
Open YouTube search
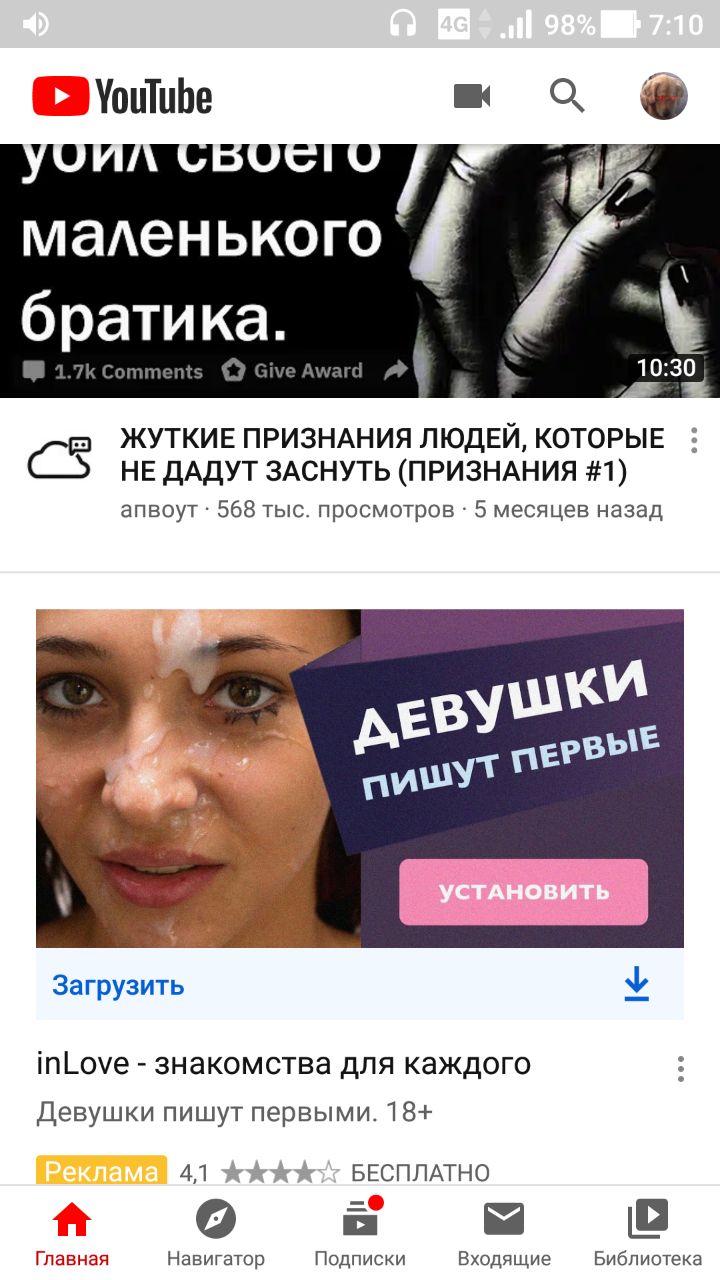pyautogui.click(x=567, y=96)
